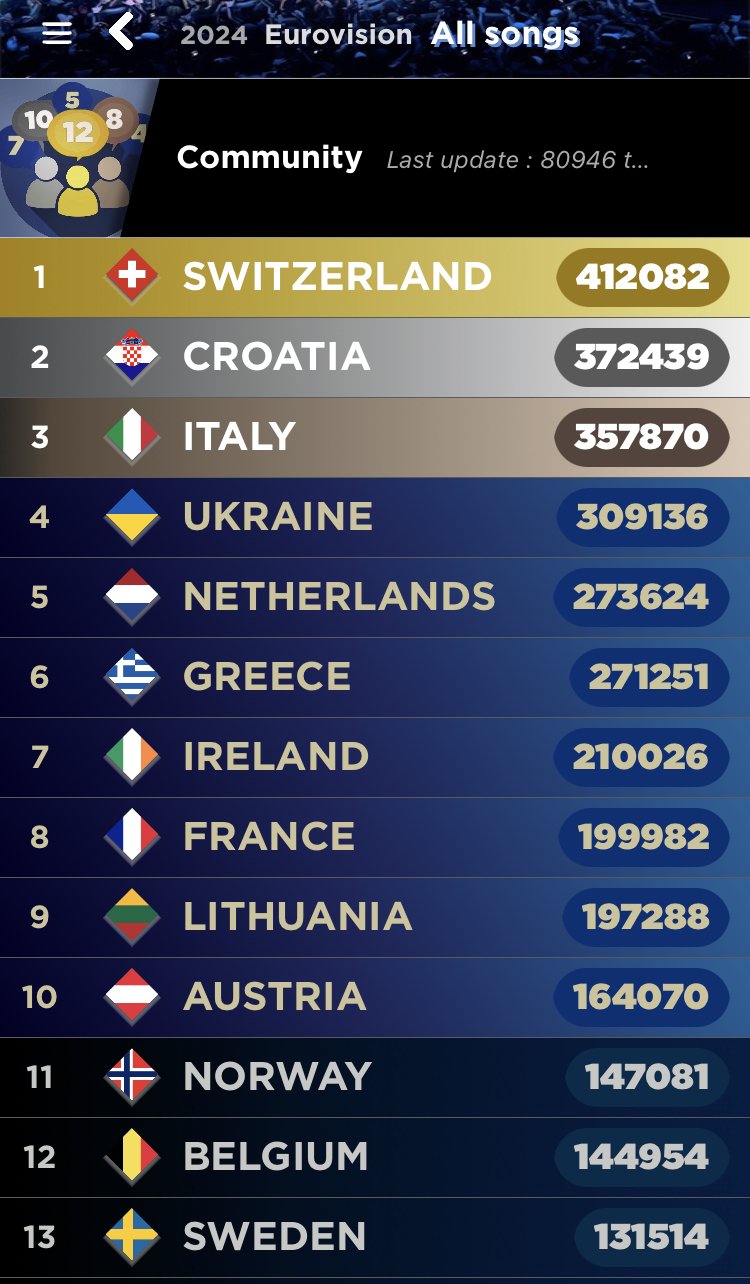Image resolution: width=750 pixels, height=1284 pixels.
Task: Open the Belgium row
Action: tap(375, 1157)
